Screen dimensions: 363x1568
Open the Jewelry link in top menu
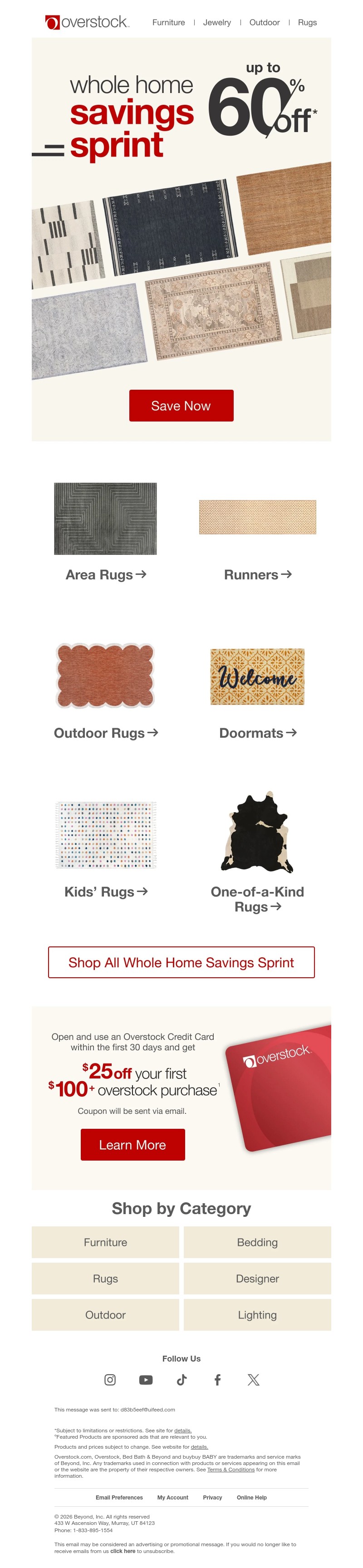[217, 23]
